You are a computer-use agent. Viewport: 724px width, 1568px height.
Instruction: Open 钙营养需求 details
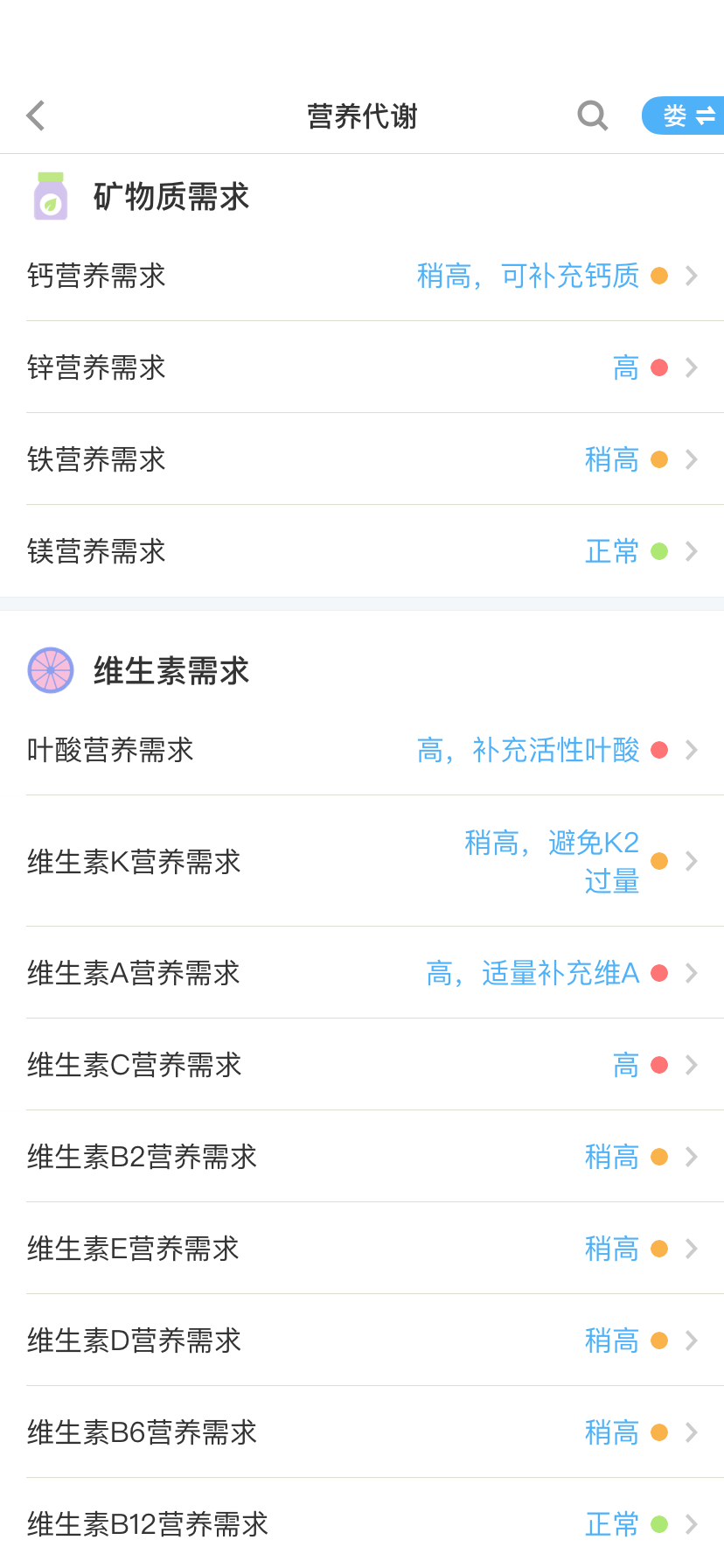(x=362, y=276)
